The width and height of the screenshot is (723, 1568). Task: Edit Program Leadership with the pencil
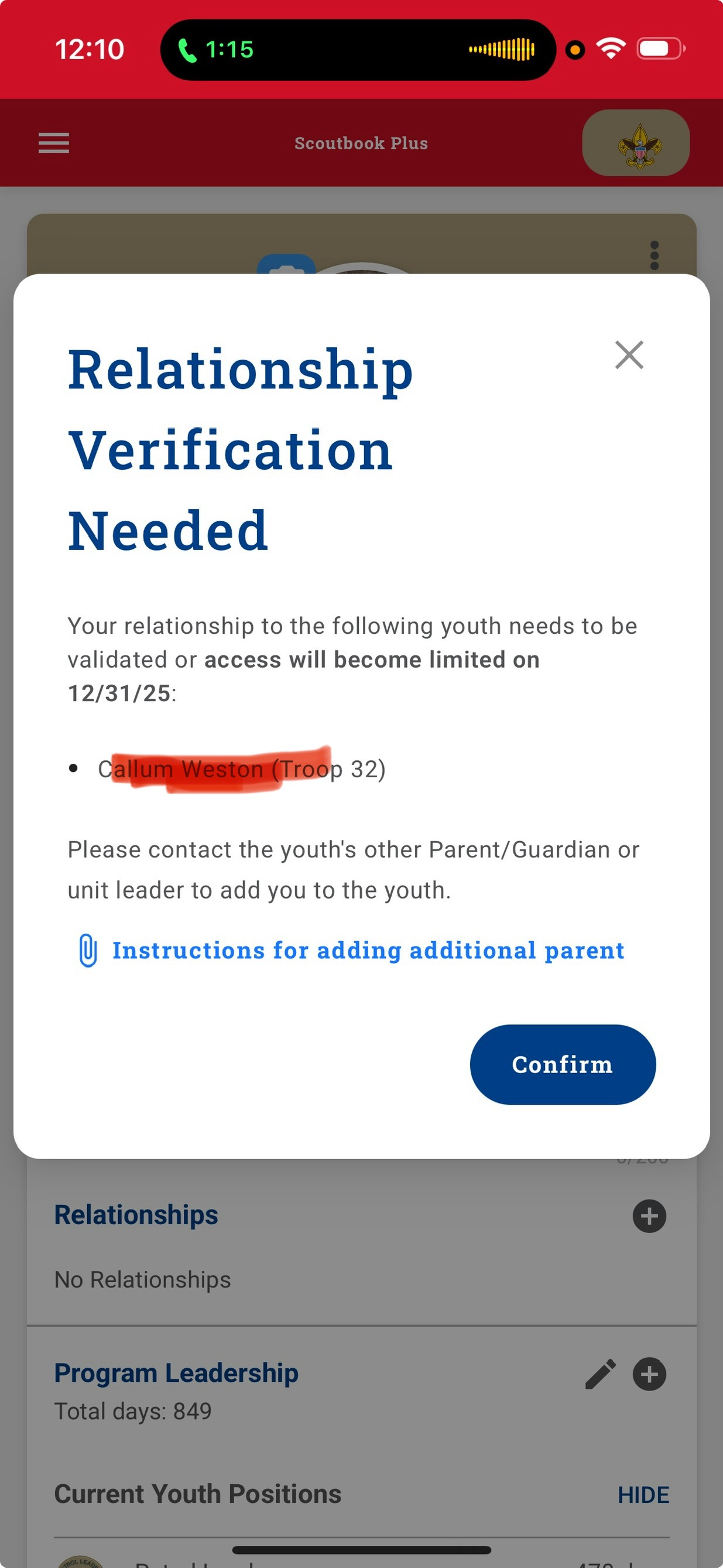tap(600, 1374)
